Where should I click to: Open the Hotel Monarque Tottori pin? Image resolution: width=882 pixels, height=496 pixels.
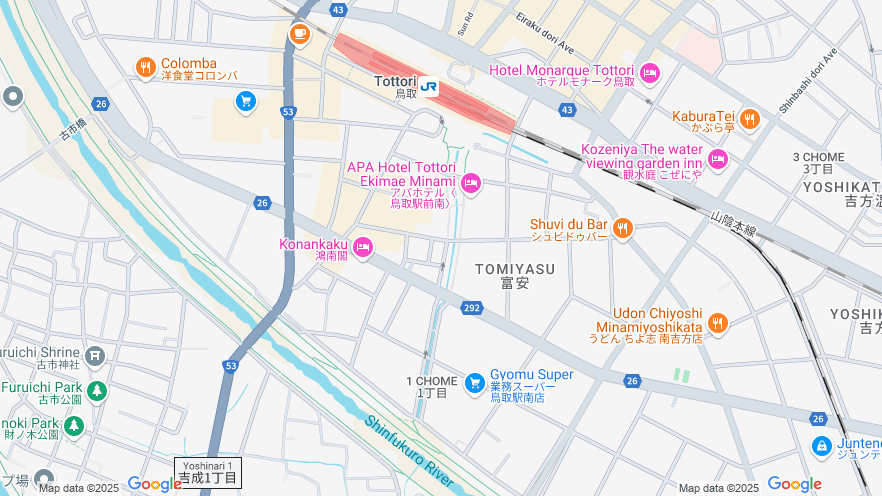[650, 73]
